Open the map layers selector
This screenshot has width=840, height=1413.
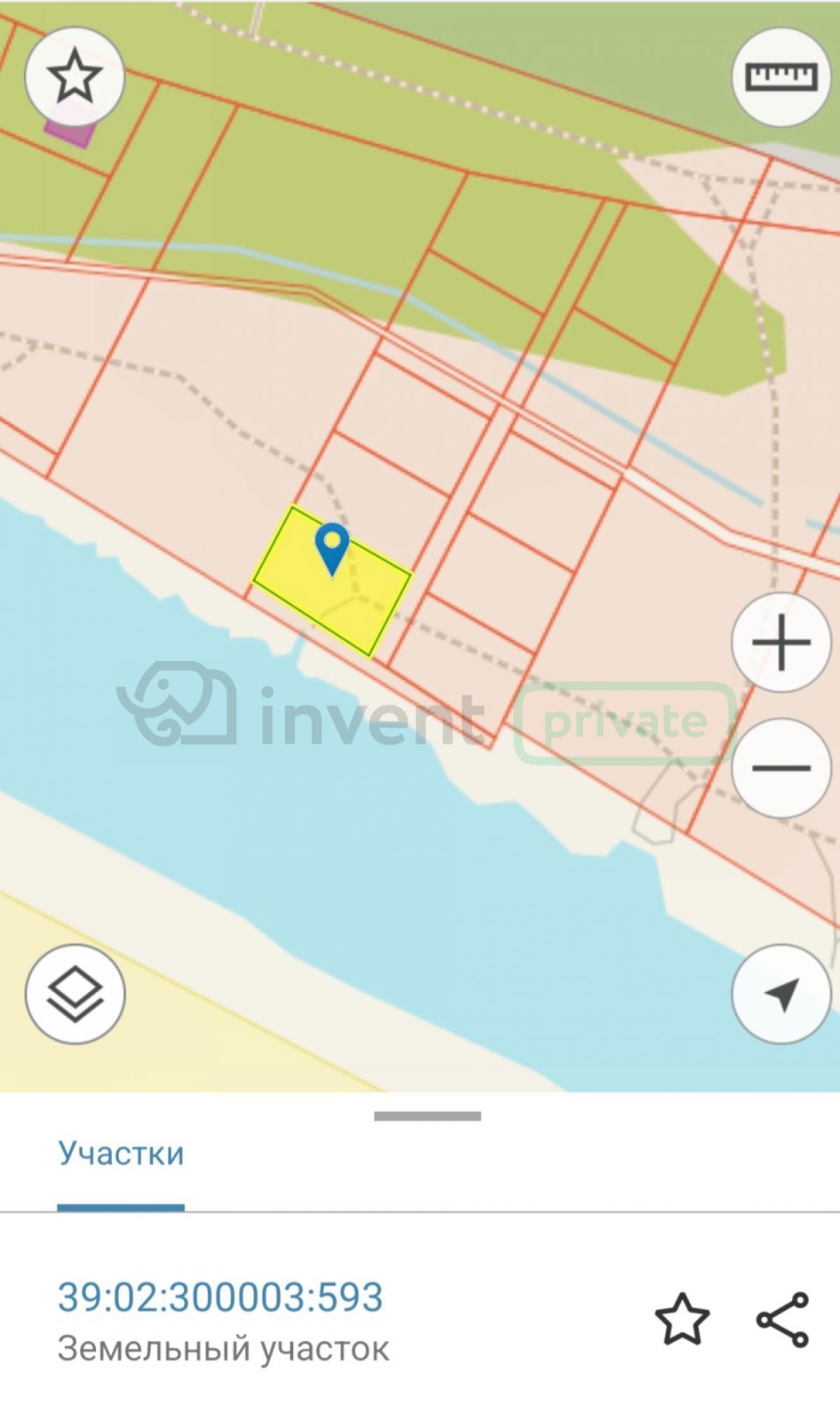click(x=75, y=994)
